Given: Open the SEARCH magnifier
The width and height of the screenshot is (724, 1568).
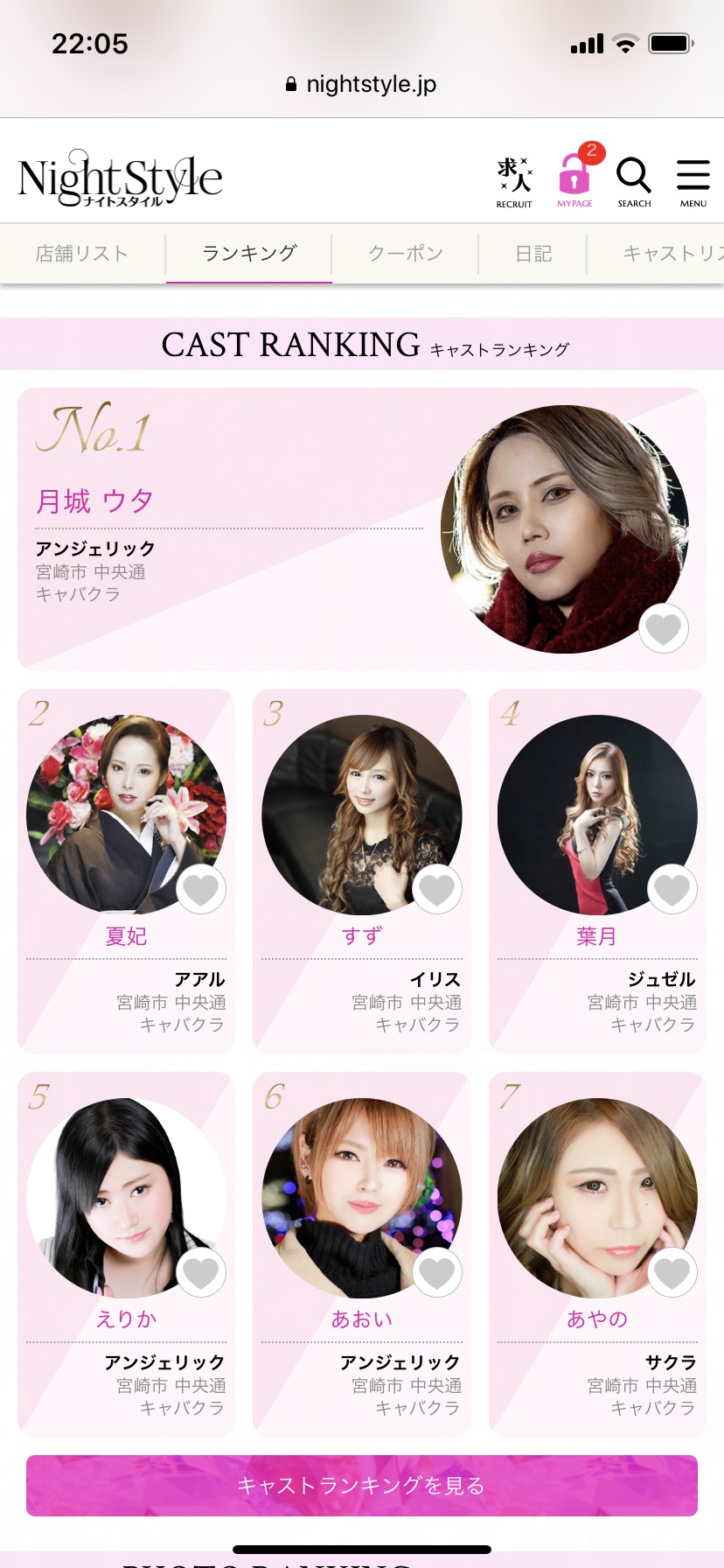Looking at the screenshot, I should click(634, 181).
